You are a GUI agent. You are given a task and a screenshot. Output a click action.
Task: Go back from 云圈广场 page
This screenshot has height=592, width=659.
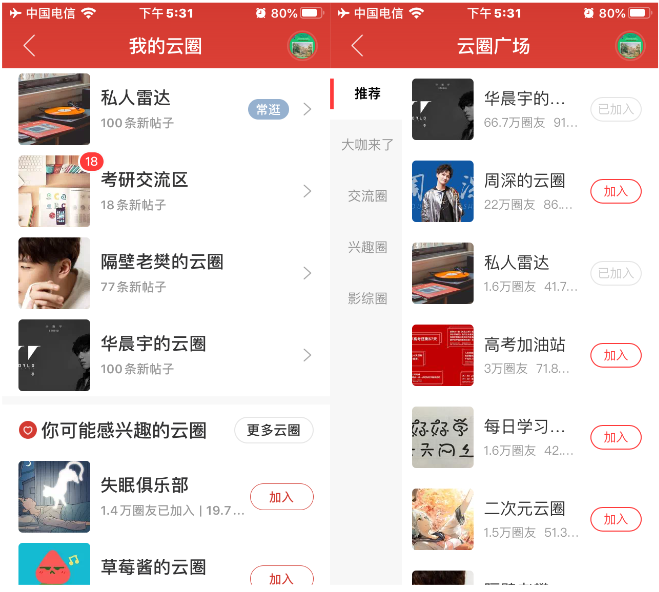tap(358, 46)
